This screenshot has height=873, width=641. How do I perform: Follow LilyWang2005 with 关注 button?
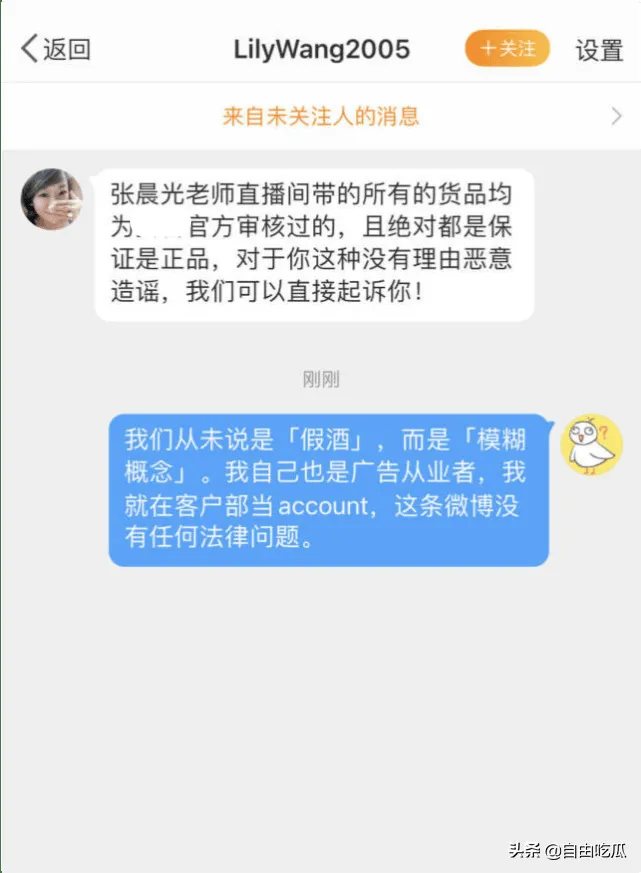[507, 48]
